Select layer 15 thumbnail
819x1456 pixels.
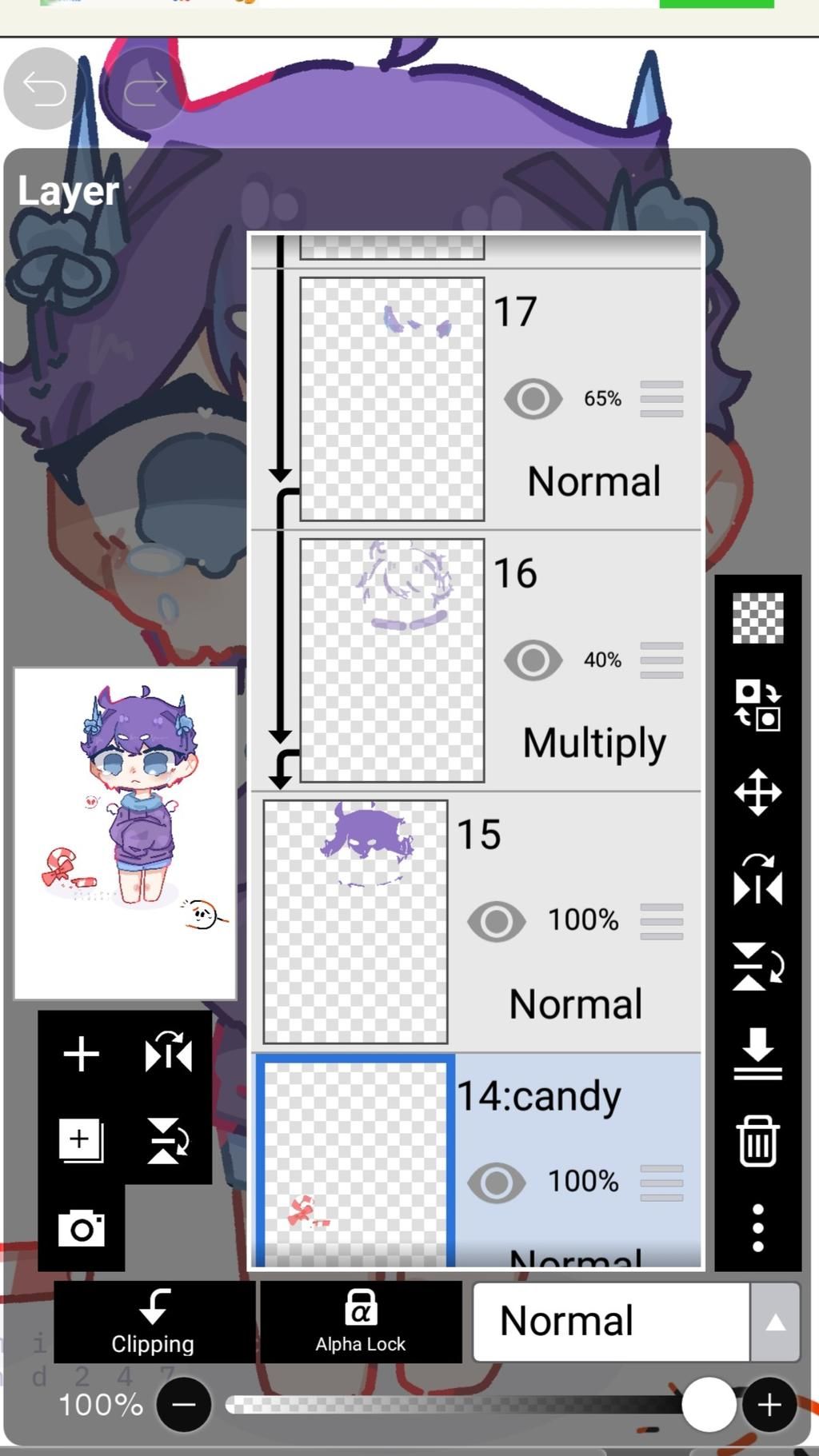click(355, 921)
